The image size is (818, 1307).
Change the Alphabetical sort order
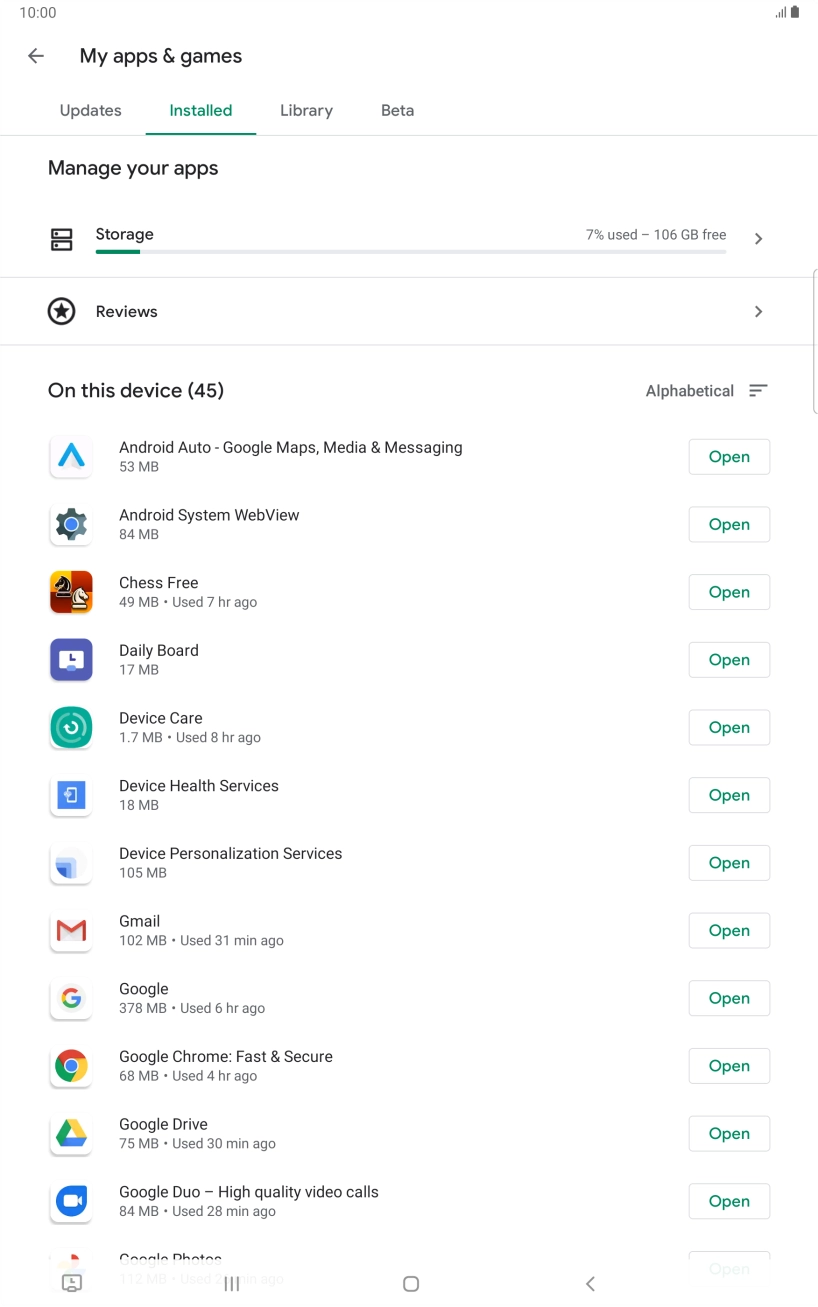(x=706, y=390)
